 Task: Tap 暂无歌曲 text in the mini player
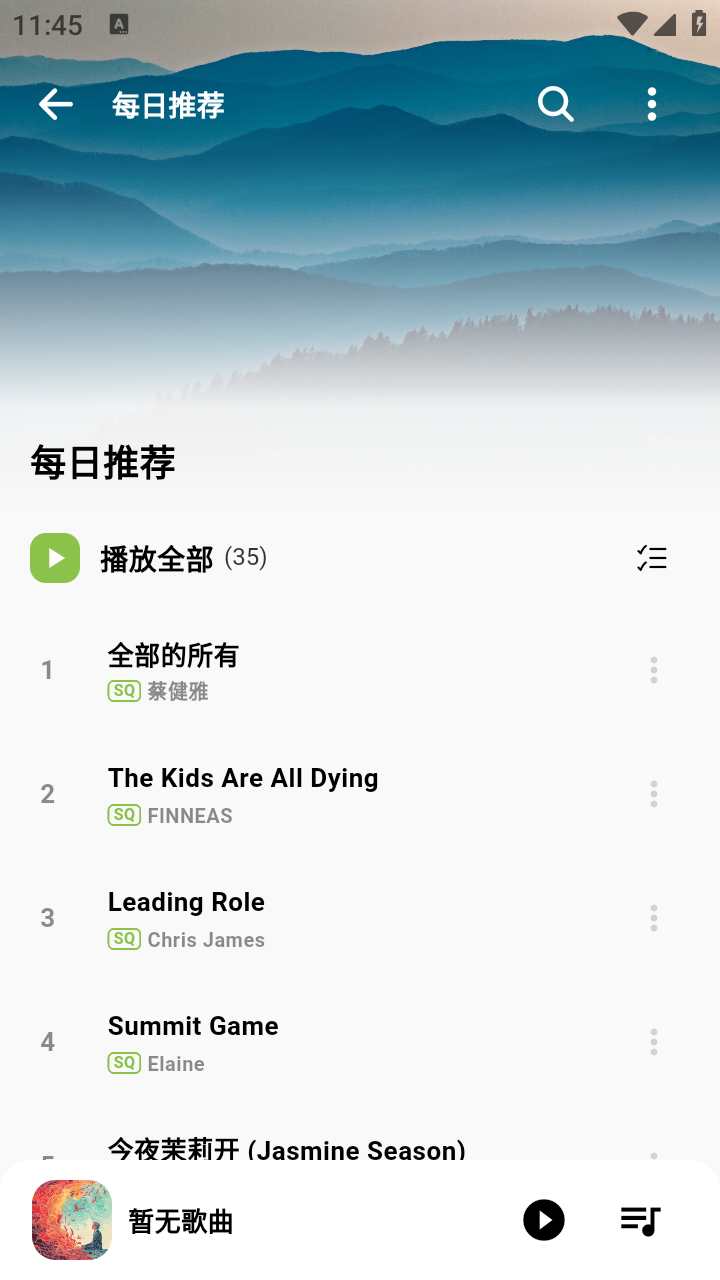pyautogui.click(x=179, y=1220)
